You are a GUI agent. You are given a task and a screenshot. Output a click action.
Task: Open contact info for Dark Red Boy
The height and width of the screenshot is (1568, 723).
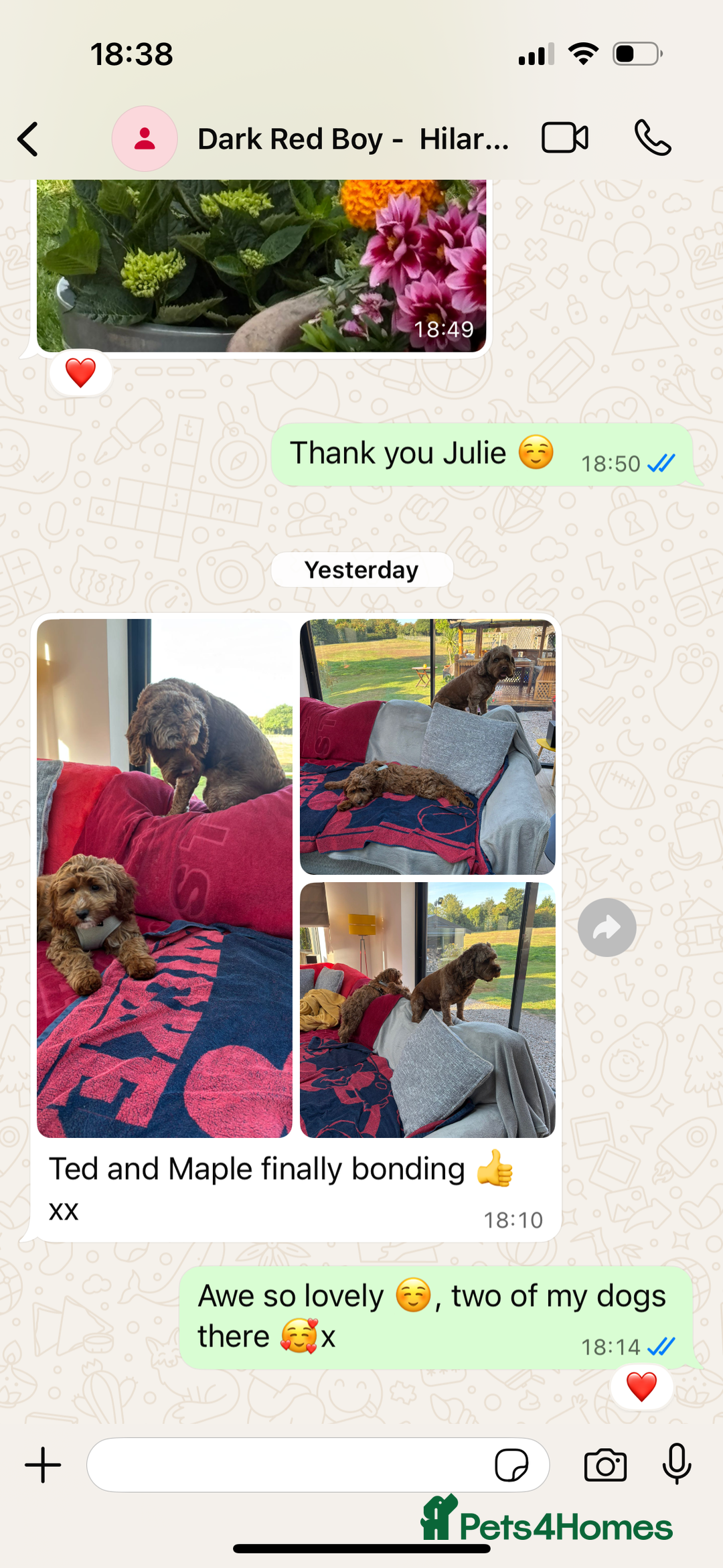353,139
